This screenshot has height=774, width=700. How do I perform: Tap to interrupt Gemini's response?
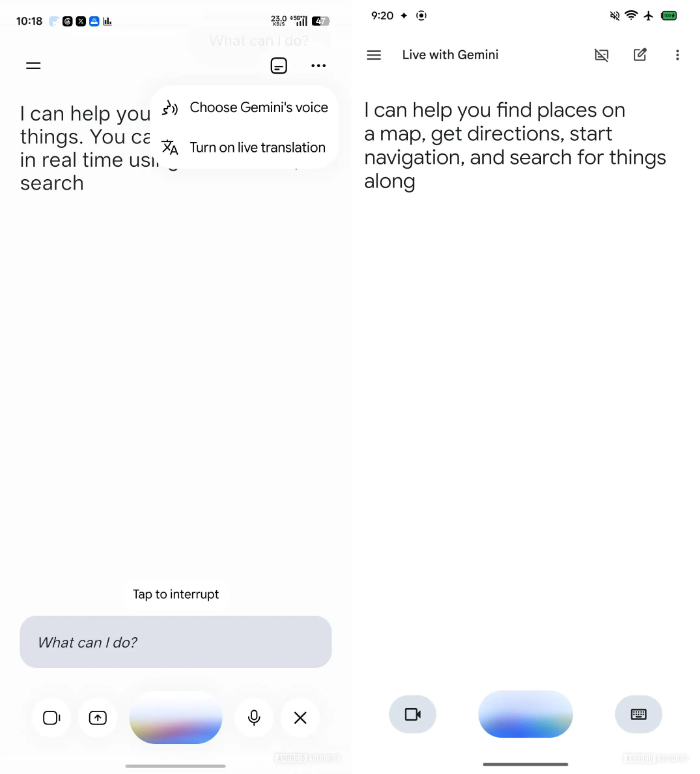(176, 594)
